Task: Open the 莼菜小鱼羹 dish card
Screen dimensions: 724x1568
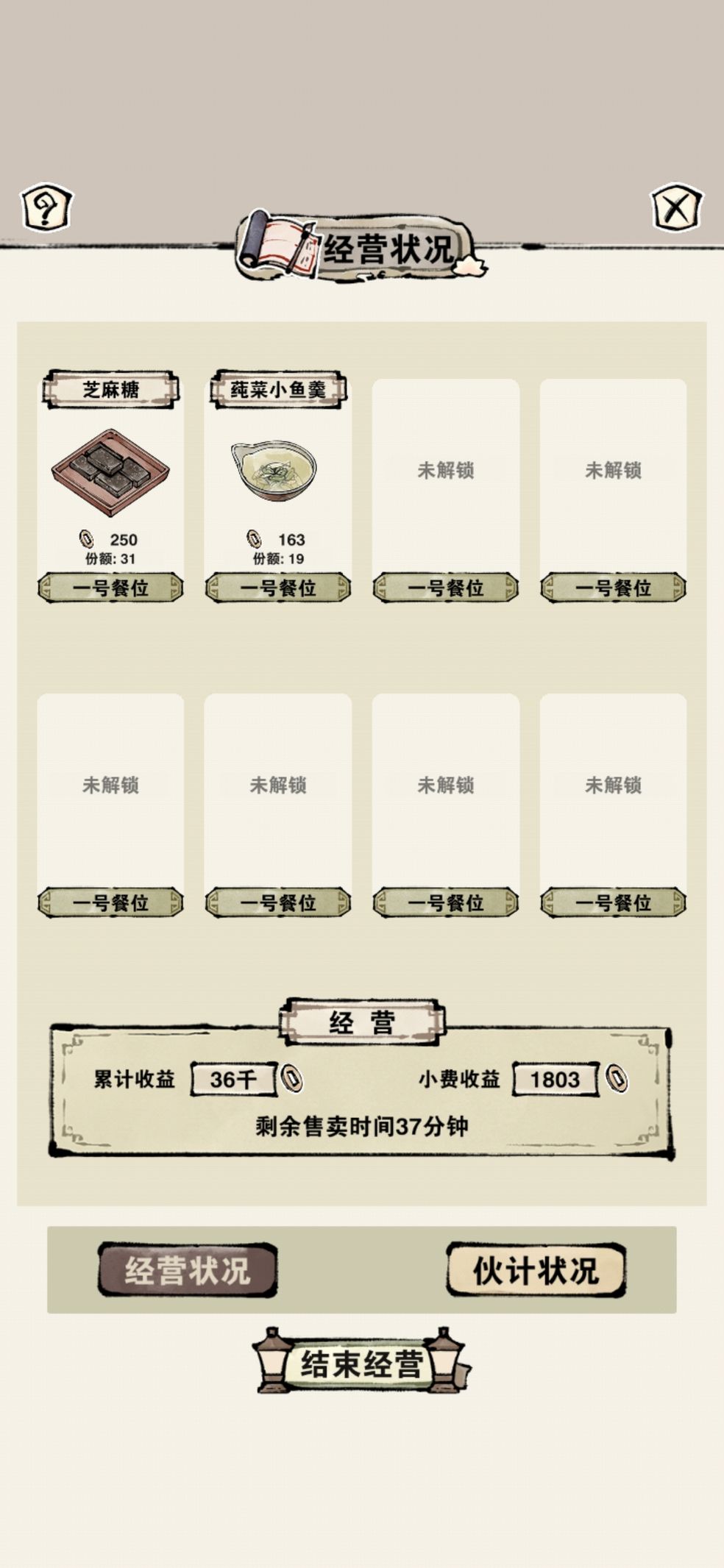Action: pos(277,473)
